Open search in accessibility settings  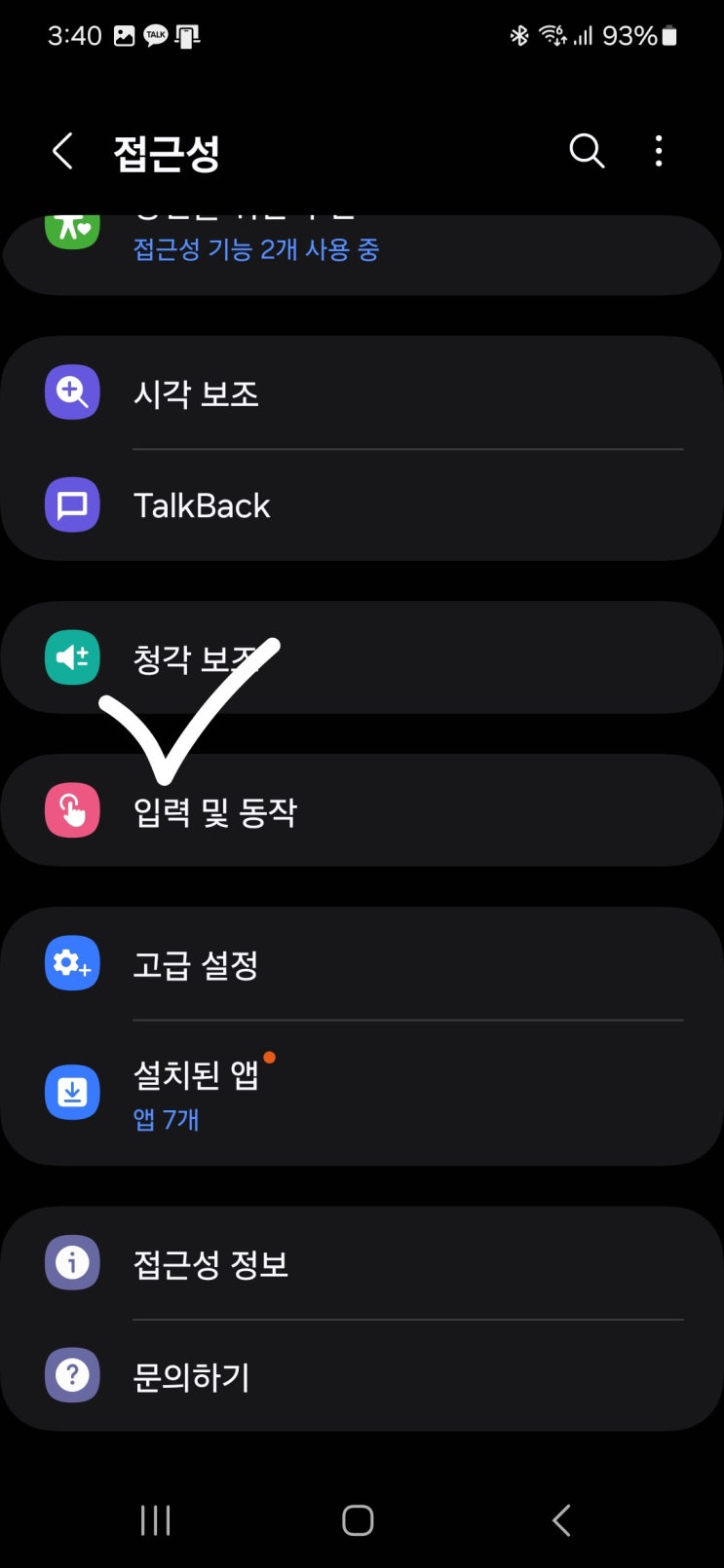[587, 151]
